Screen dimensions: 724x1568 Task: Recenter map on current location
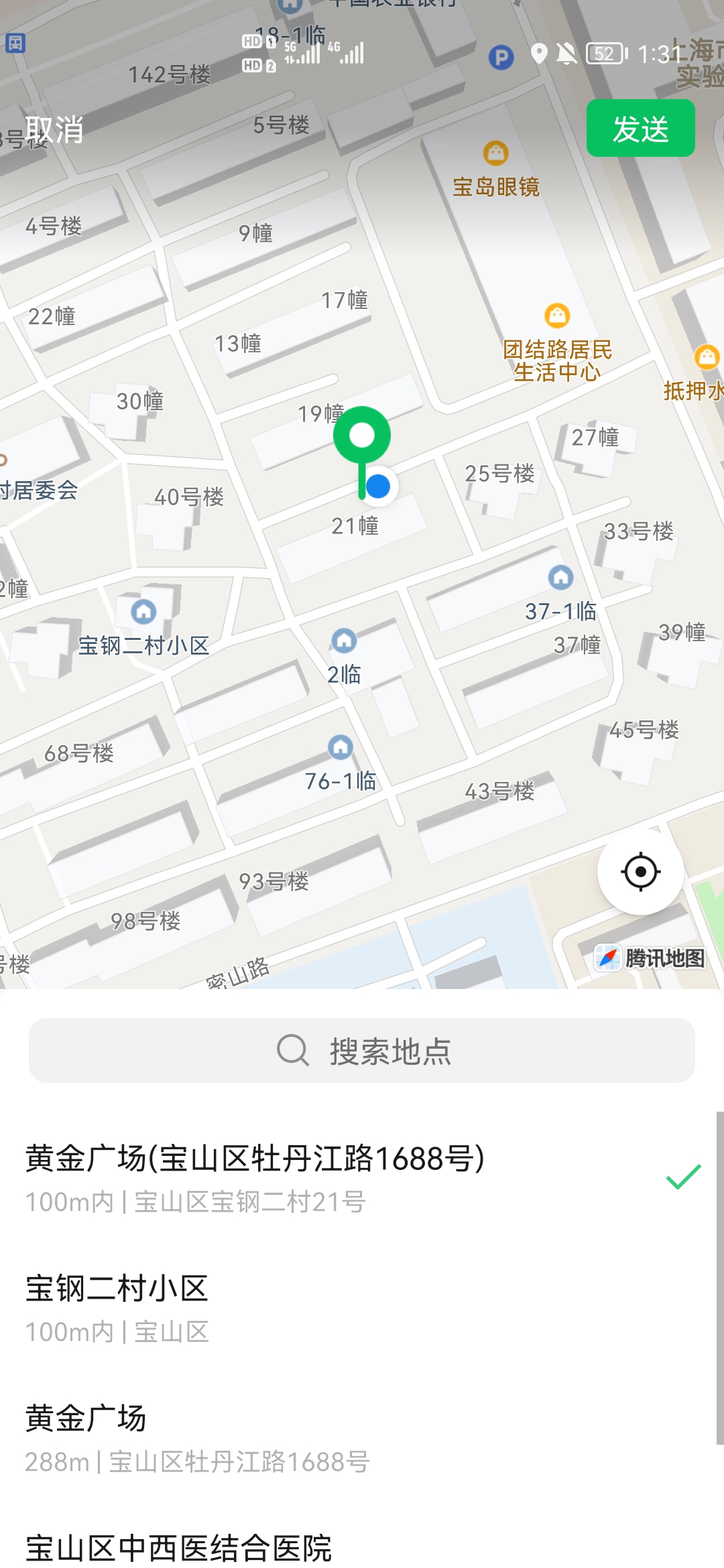point(640,872)
